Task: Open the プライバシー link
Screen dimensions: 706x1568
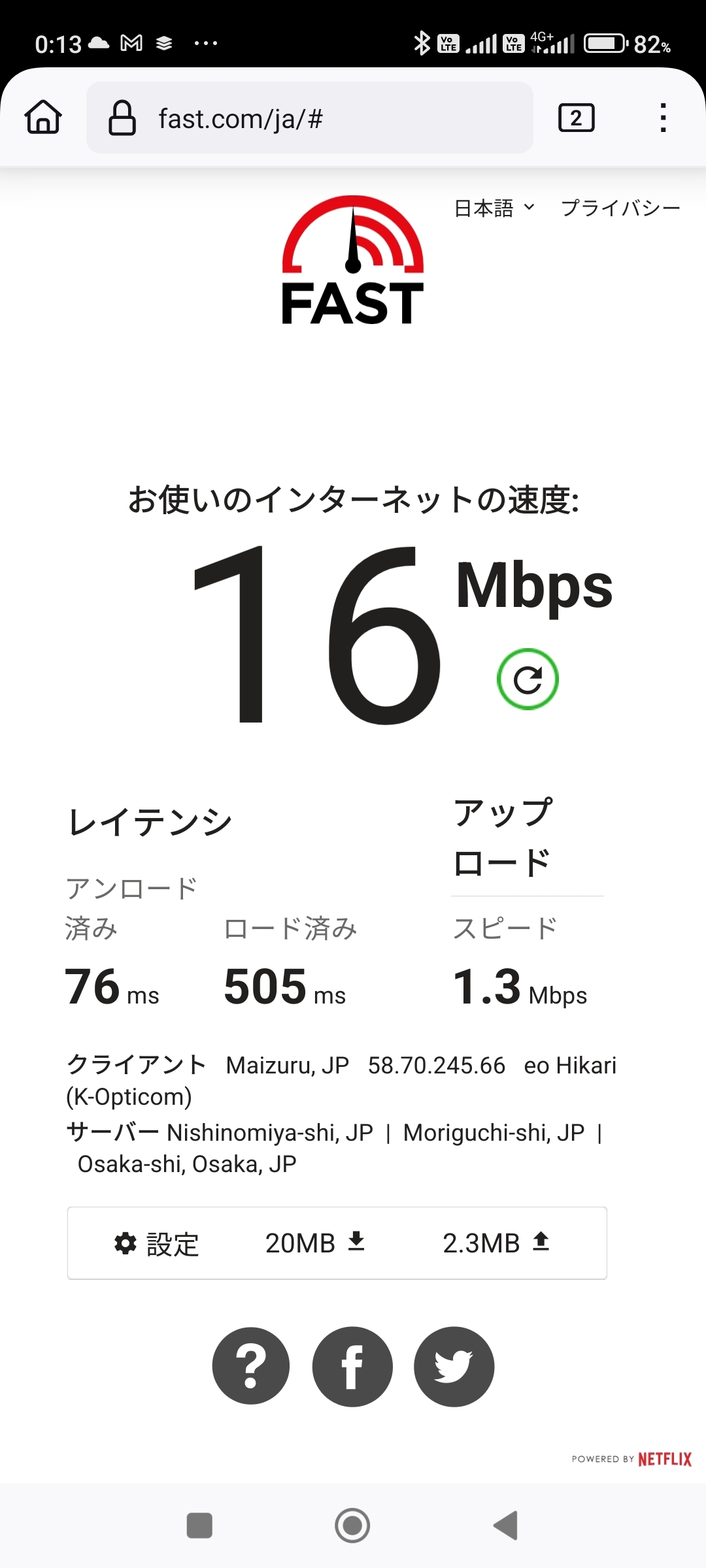Action: point(620,208)
